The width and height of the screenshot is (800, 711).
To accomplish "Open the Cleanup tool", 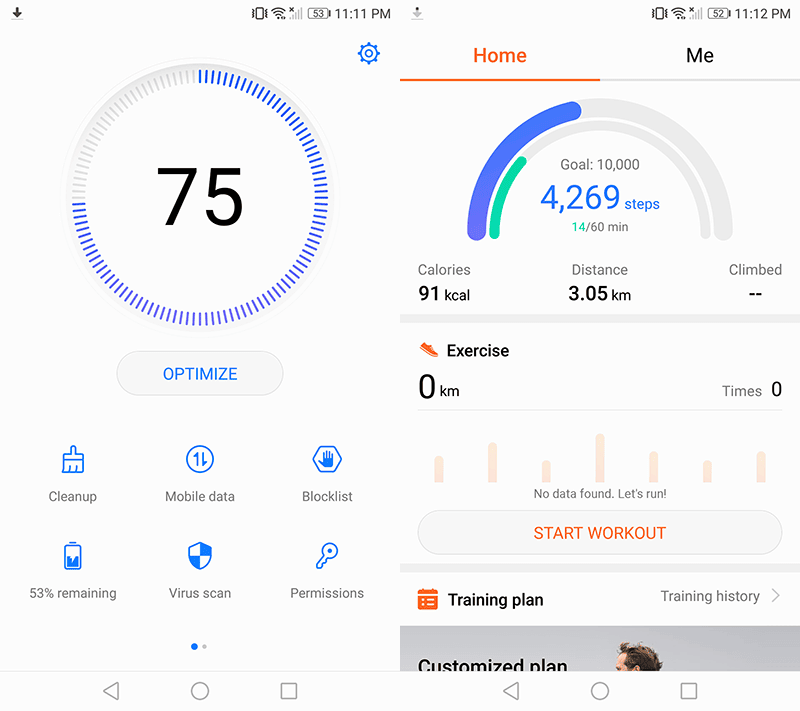I will click(x=72, y=474).
